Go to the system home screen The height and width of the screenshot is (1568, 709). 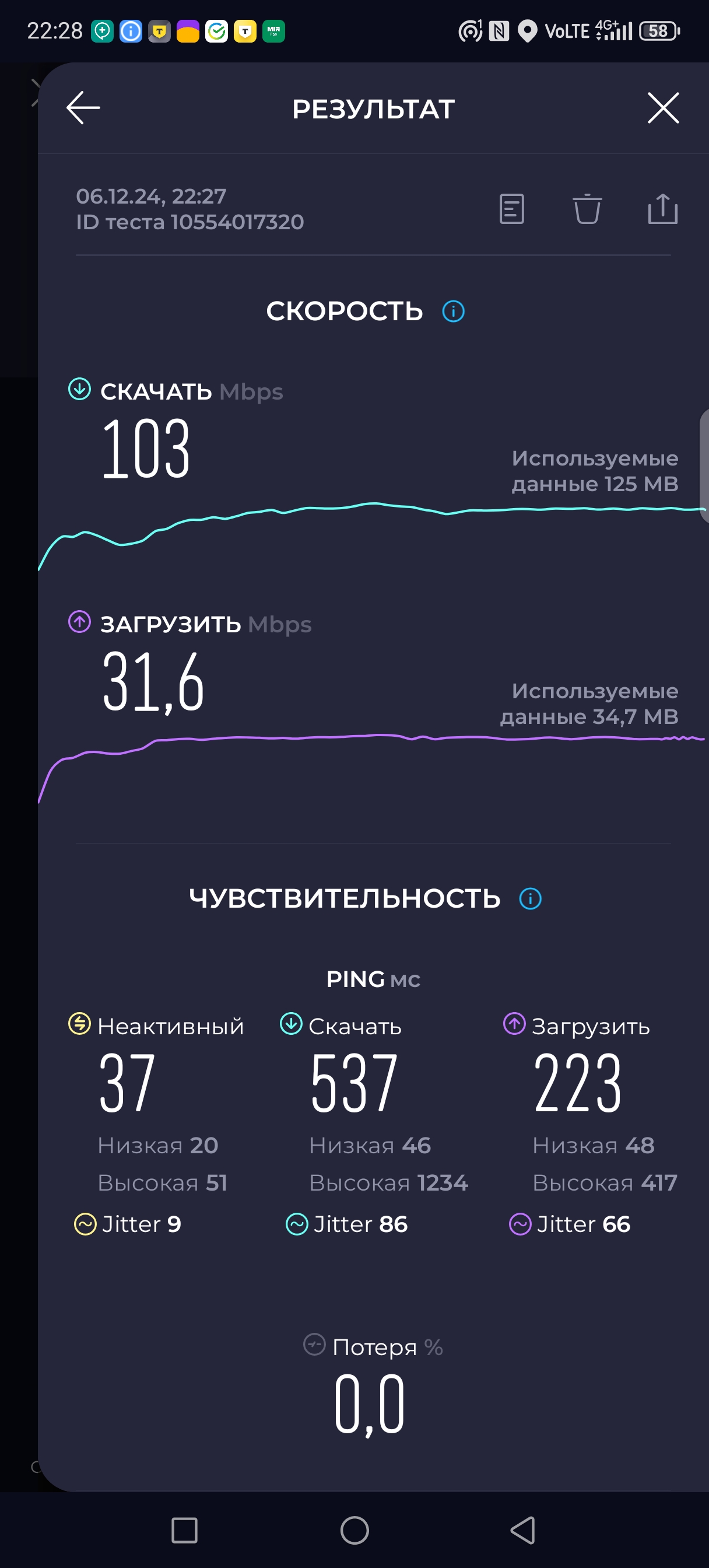click(354, 1529)
